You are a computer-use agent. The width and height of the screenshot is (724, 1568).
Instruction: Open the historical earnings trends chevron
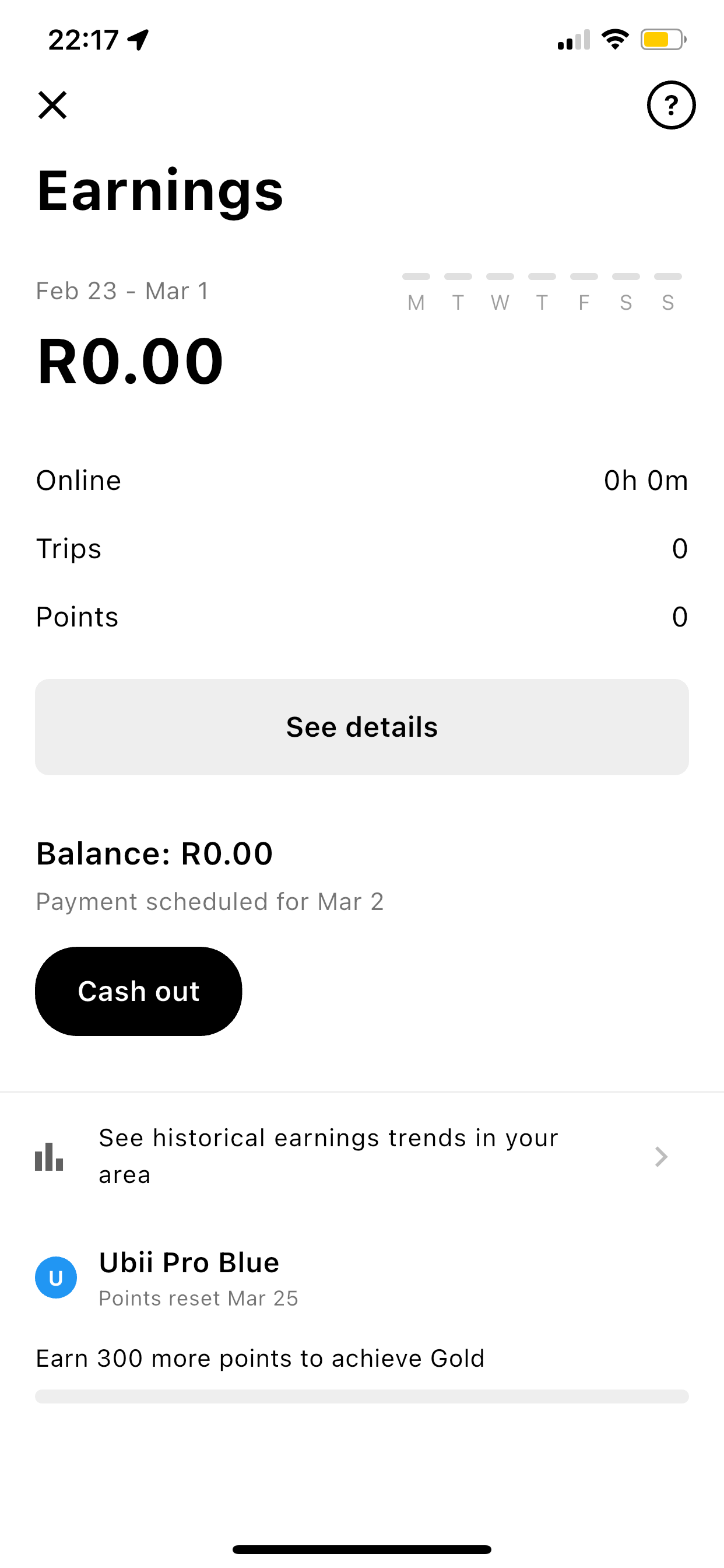point(660,1156)
